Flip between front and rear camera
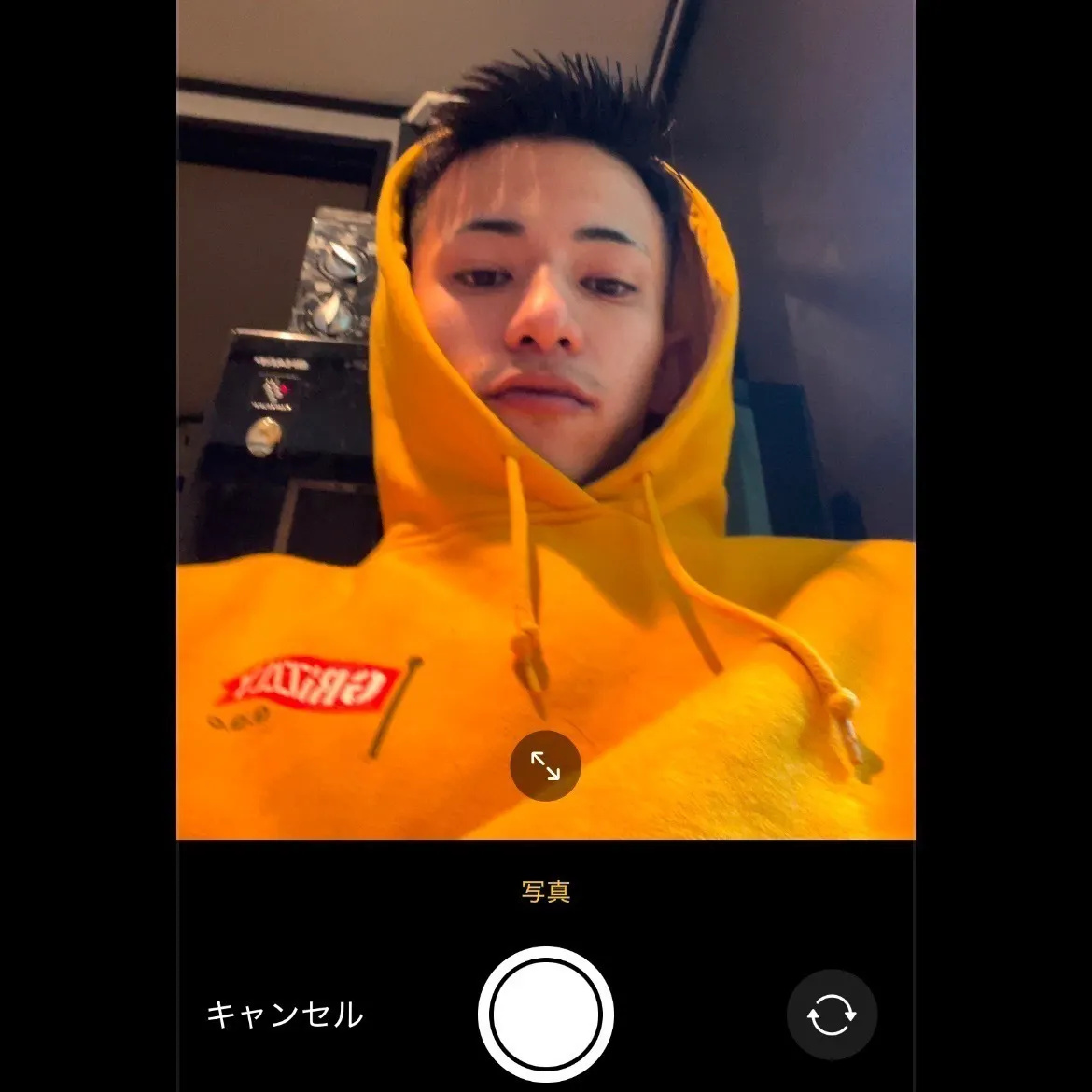 831,1015
